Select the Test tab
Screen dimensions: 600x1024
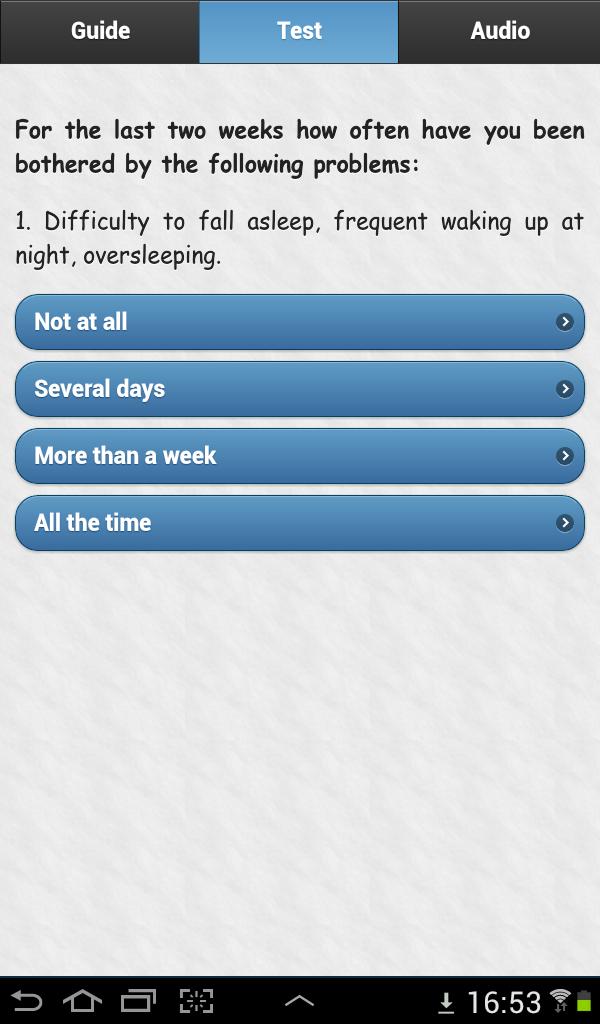tap(299, 31)
